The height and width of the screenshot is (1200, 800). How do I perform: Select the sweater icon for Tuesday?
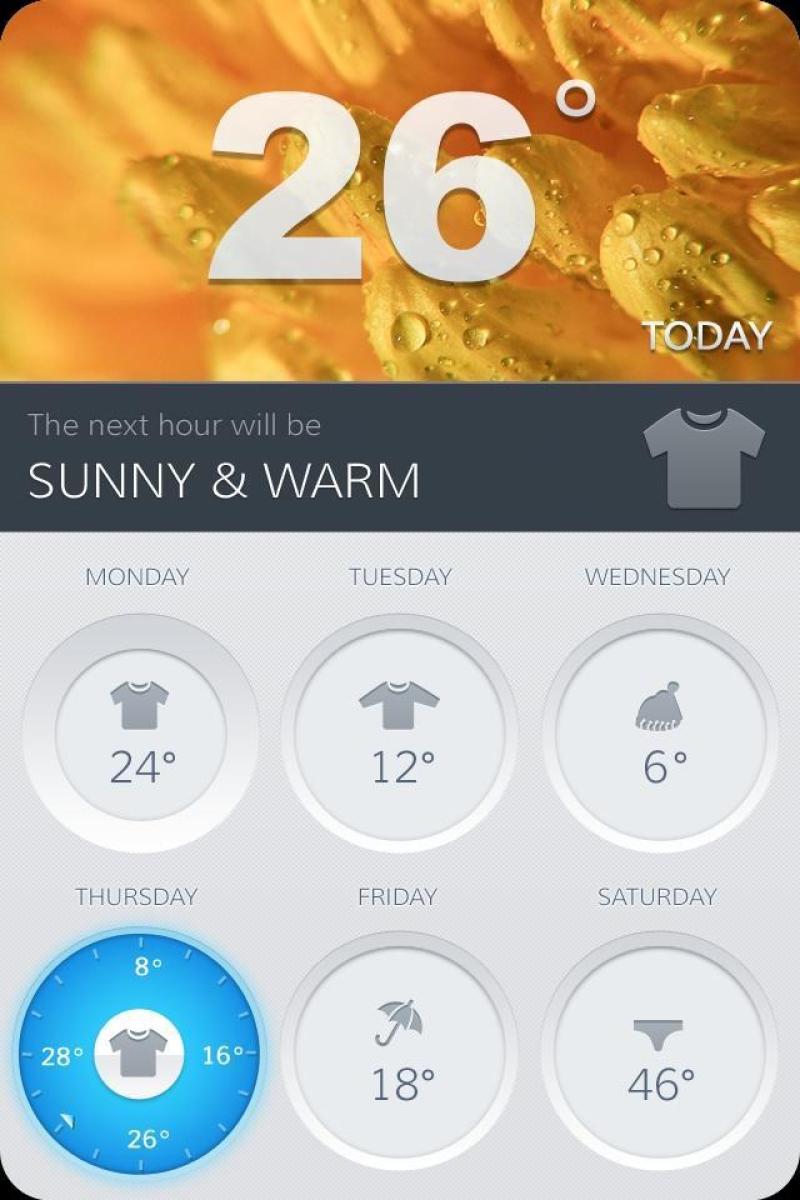399,706
